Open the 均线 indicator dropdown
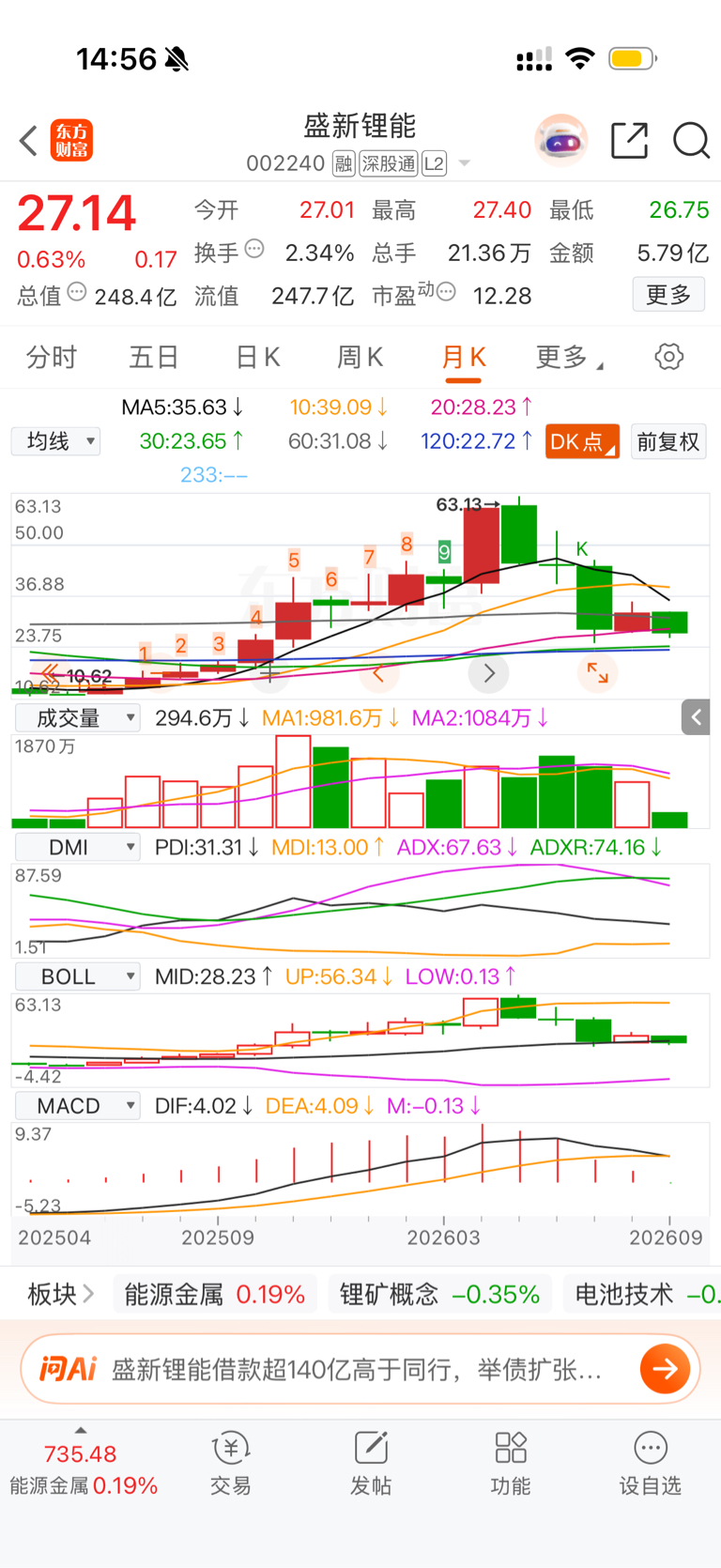This screenshot has width=721, height=1568. [55, 441]
